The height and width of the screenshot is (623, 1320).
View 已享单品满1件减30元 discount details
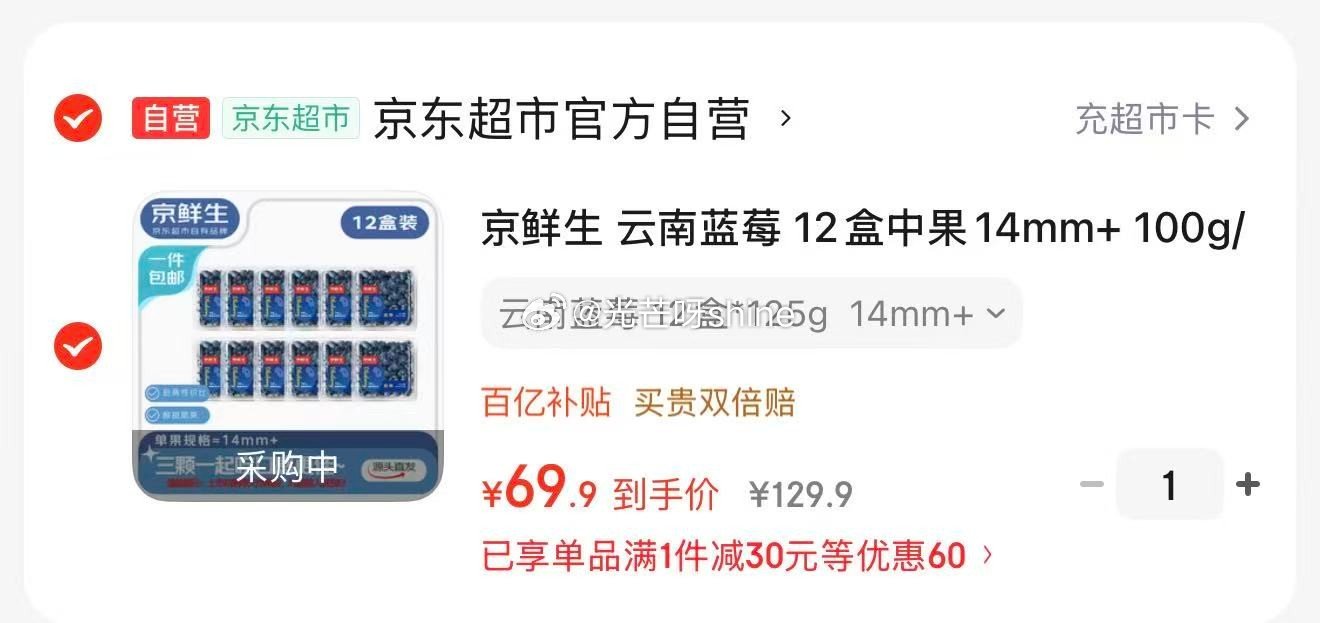pyautogui.click(x=737, y=556)
